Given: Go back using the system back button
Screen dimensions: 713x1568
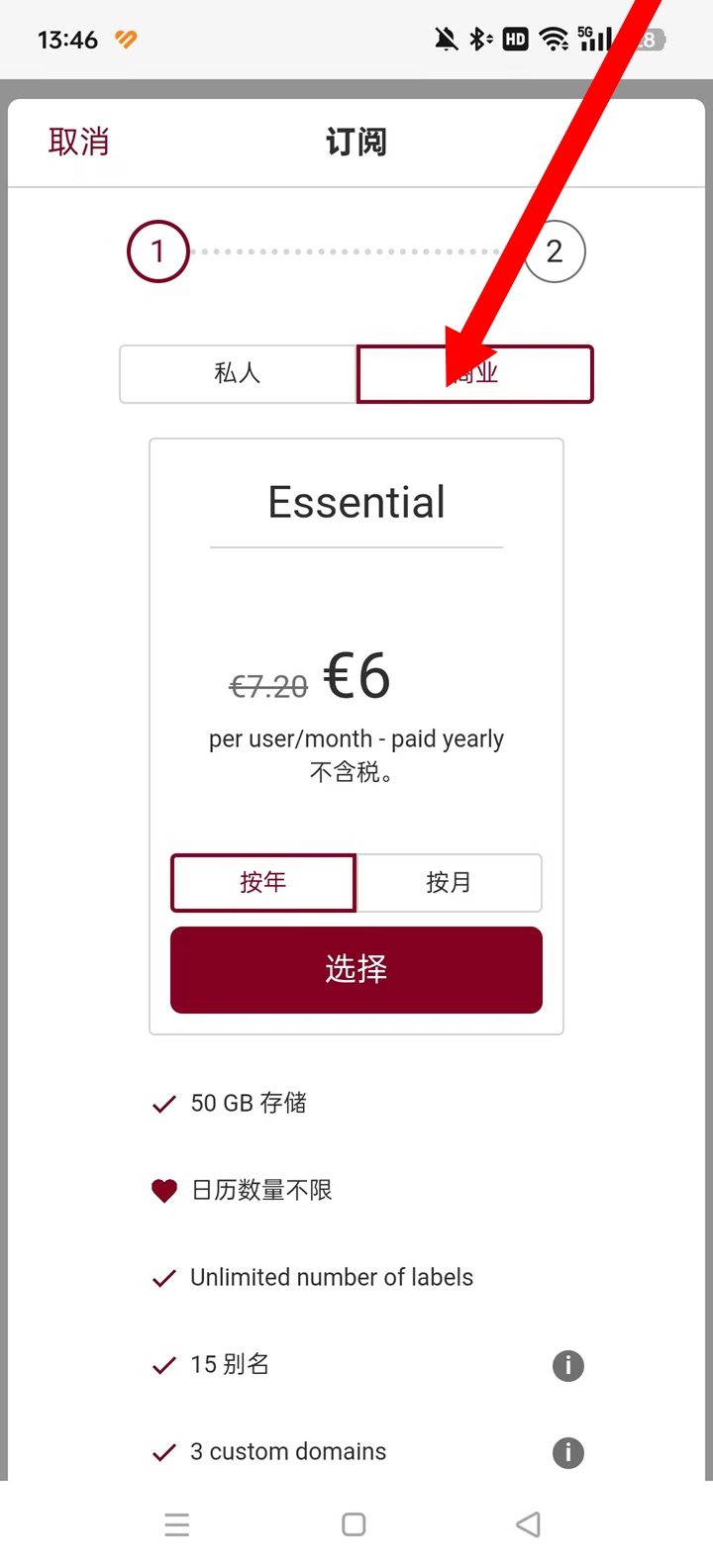Looking at the screenshot, I should (529, 1524).
